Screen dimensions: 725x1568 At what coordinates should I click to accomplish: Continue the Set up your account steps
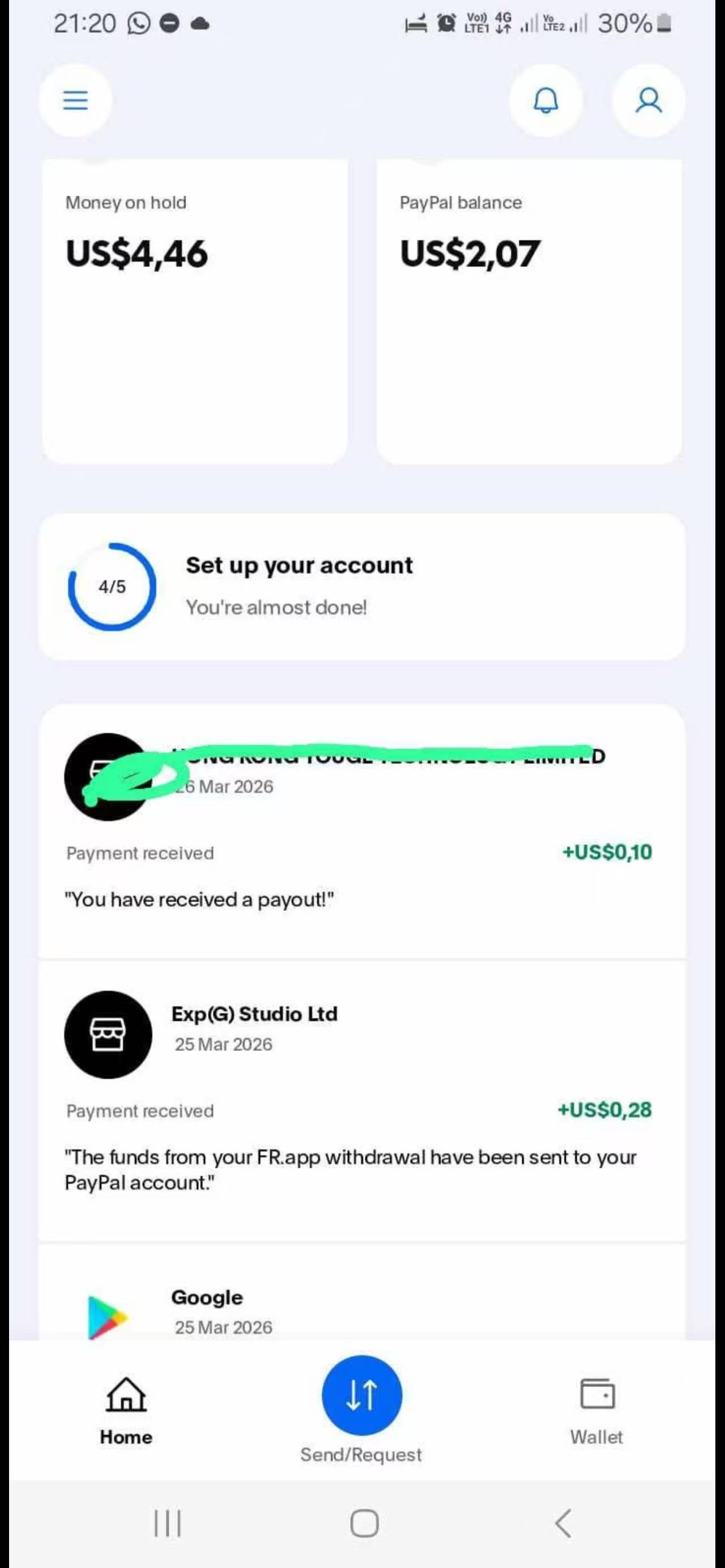pos(361,586)
